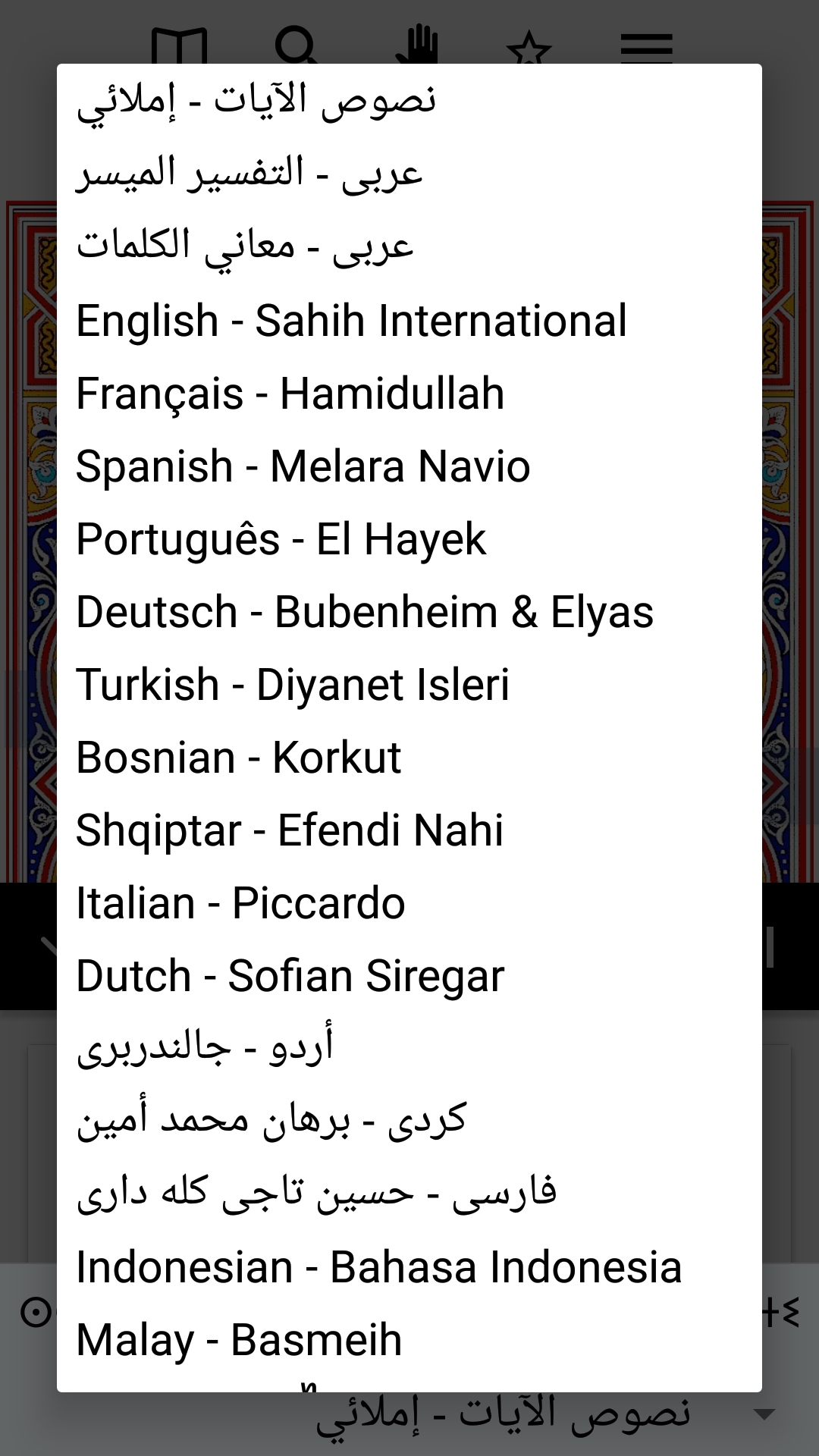Select Dutch - Sofian Siregar
Screen dimensions: 819x1456
coord(409,975)
